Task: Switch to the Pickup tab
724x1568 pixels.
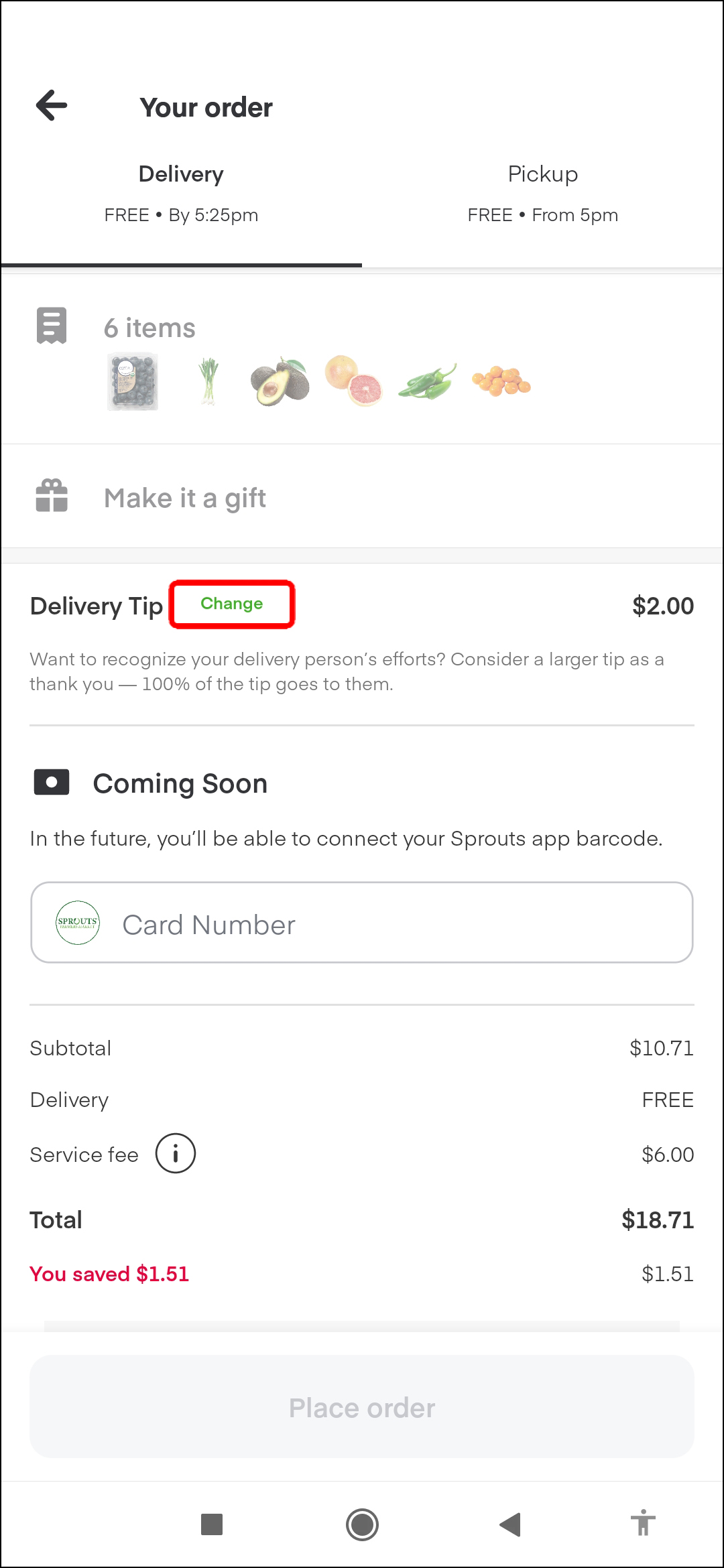Action: [x=542, y=191]
